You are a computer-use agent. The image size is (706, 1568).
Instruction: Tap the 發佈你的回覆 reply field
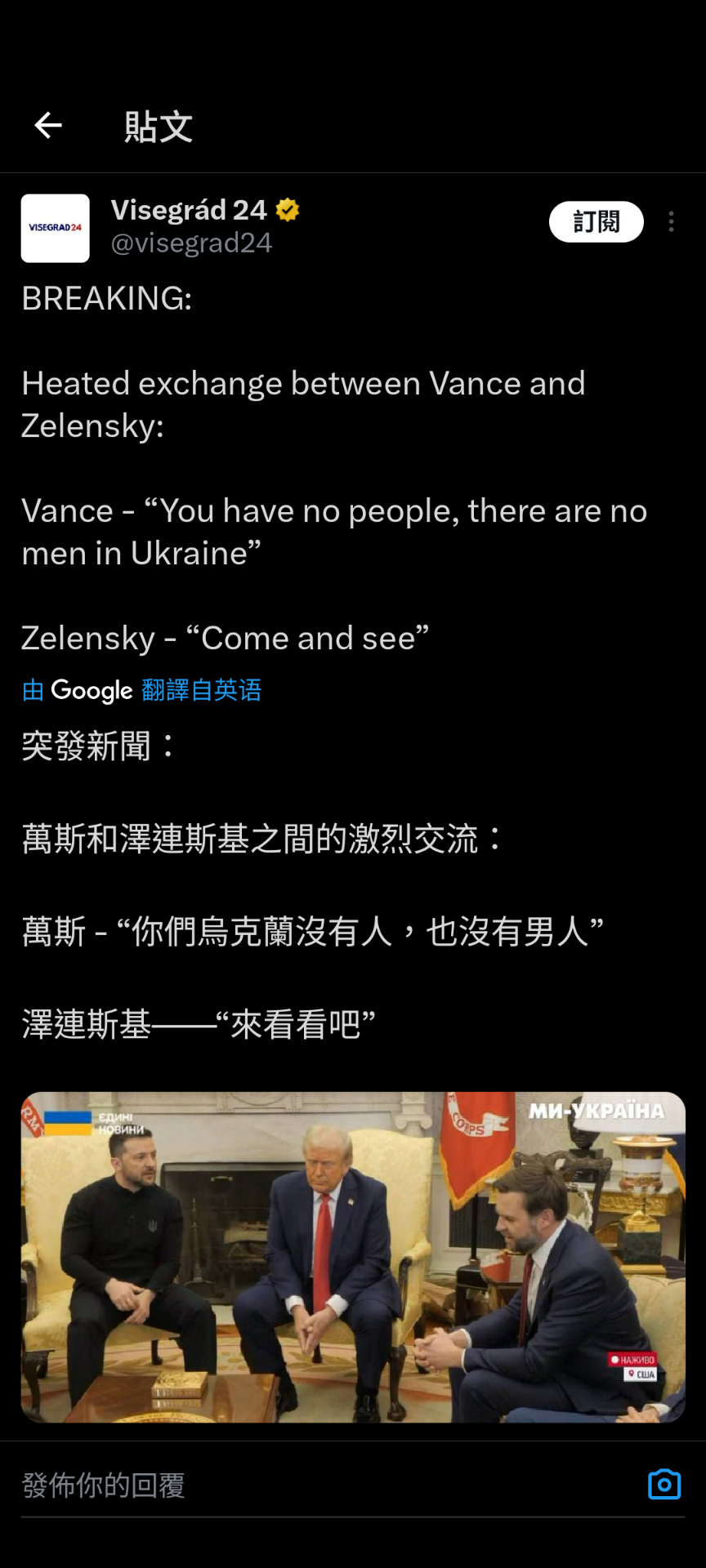[327, 1485]
